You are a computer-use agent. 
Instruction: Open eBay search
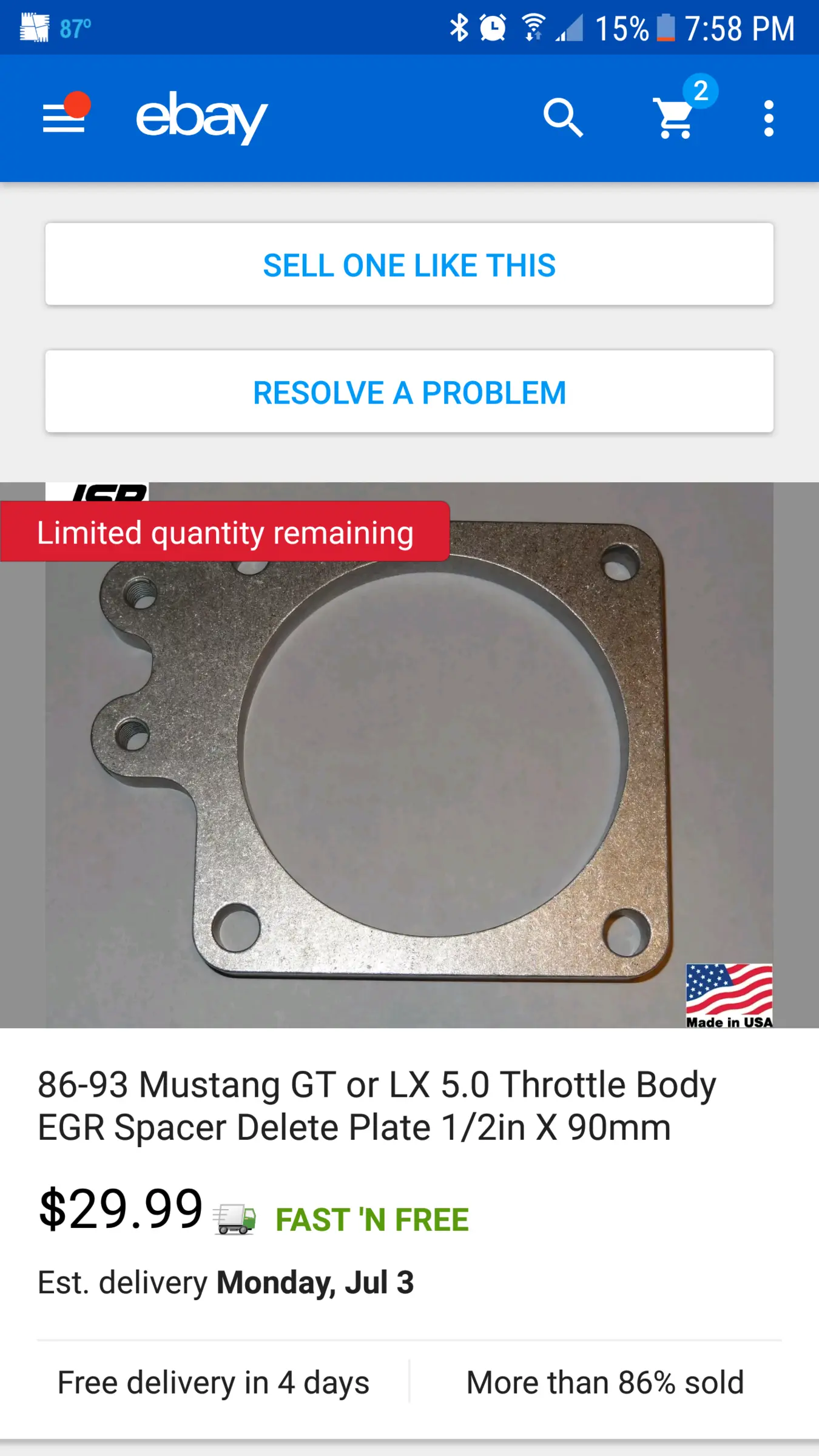click(563, 118)
